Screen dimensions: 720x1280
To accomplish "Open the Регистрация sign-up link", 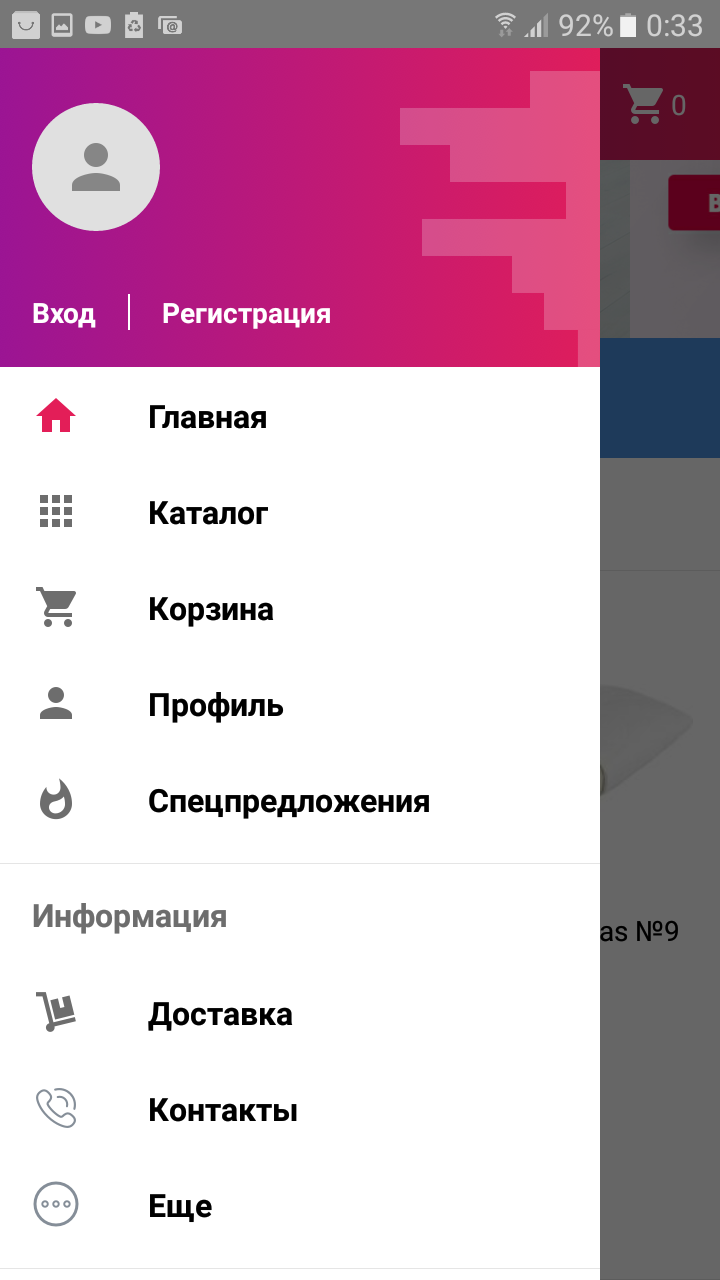I will point(246,314).
